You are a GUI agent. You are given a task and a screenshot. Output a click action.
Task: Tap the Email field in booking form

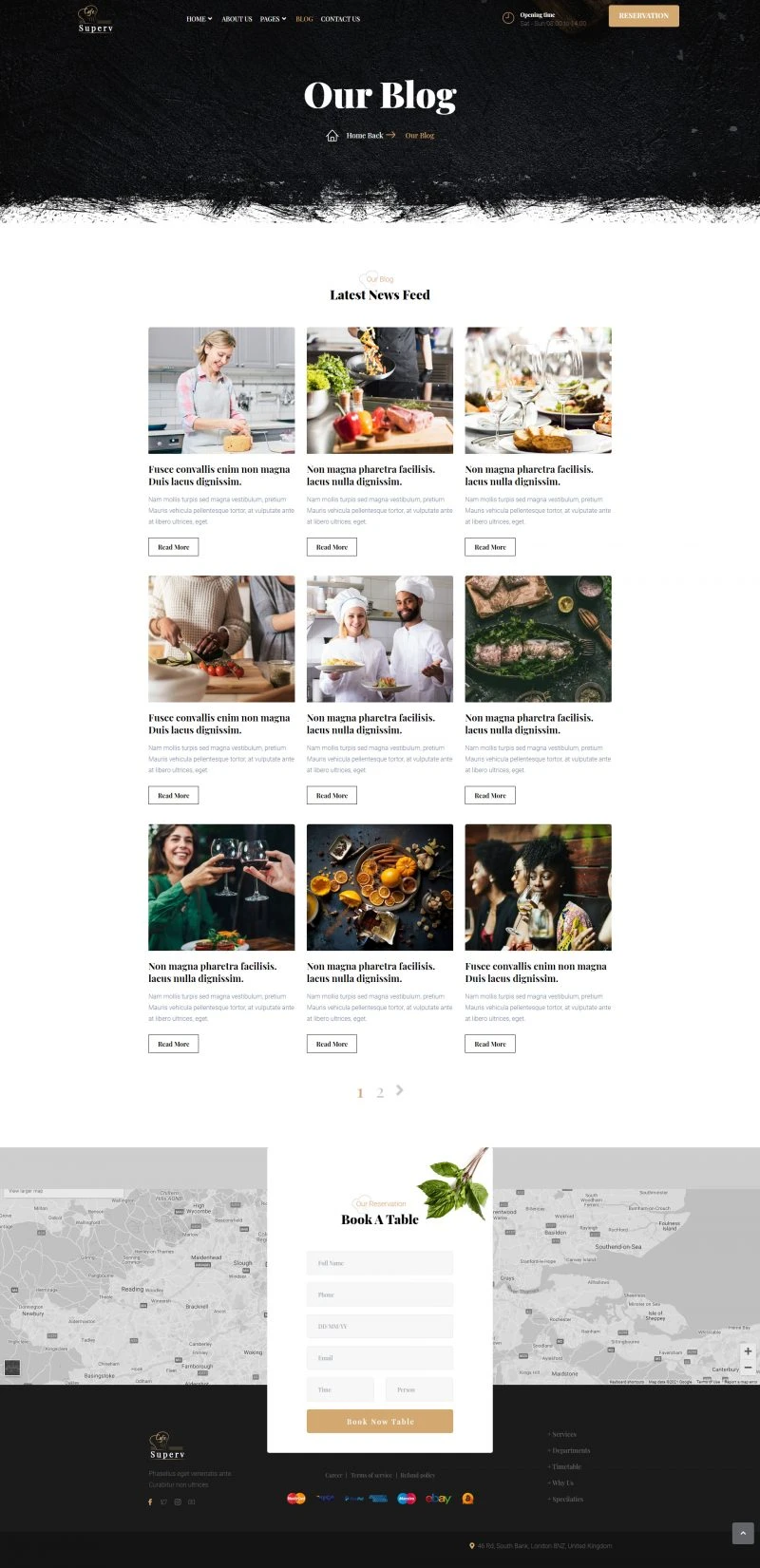pos(379,1358)
